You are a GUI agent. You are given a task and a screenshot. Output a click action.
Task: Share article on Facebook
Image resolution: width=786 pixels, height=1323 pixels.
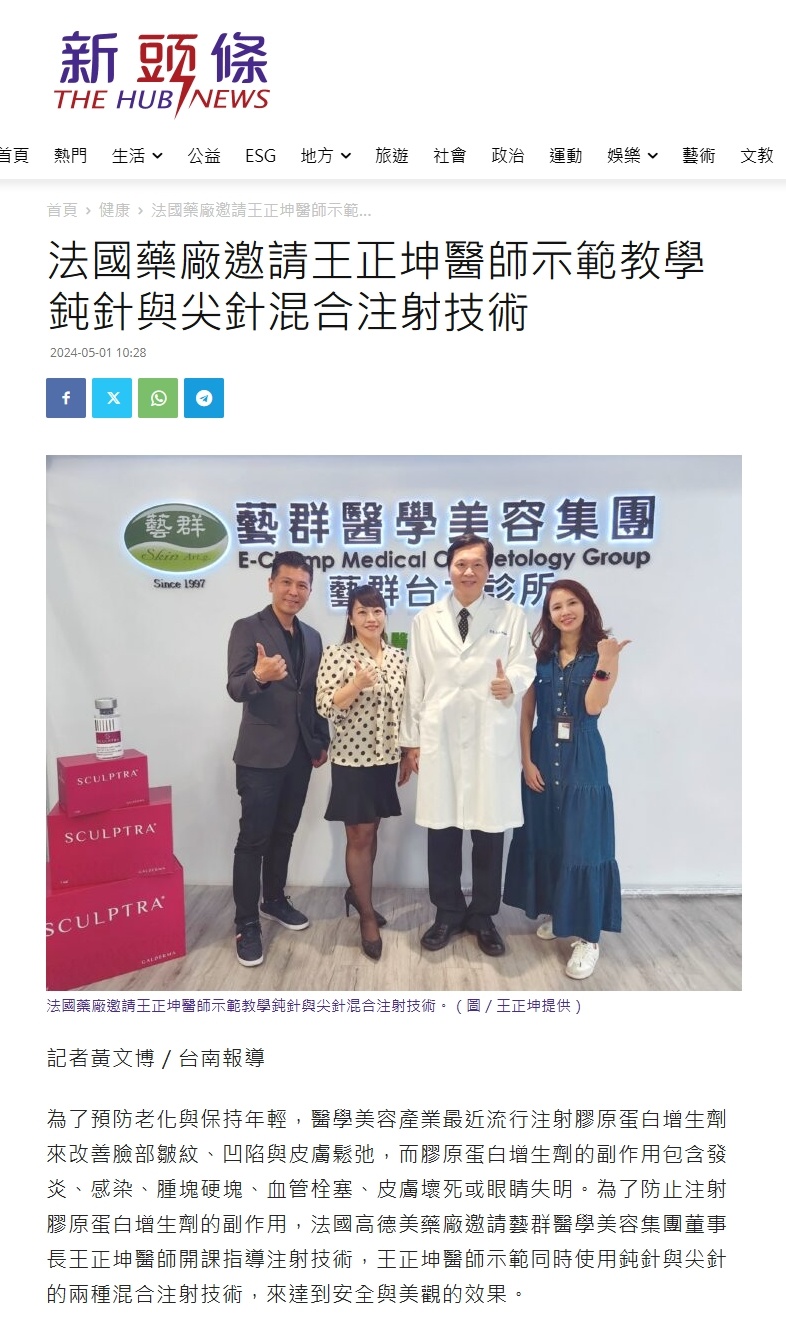(66, 398)
